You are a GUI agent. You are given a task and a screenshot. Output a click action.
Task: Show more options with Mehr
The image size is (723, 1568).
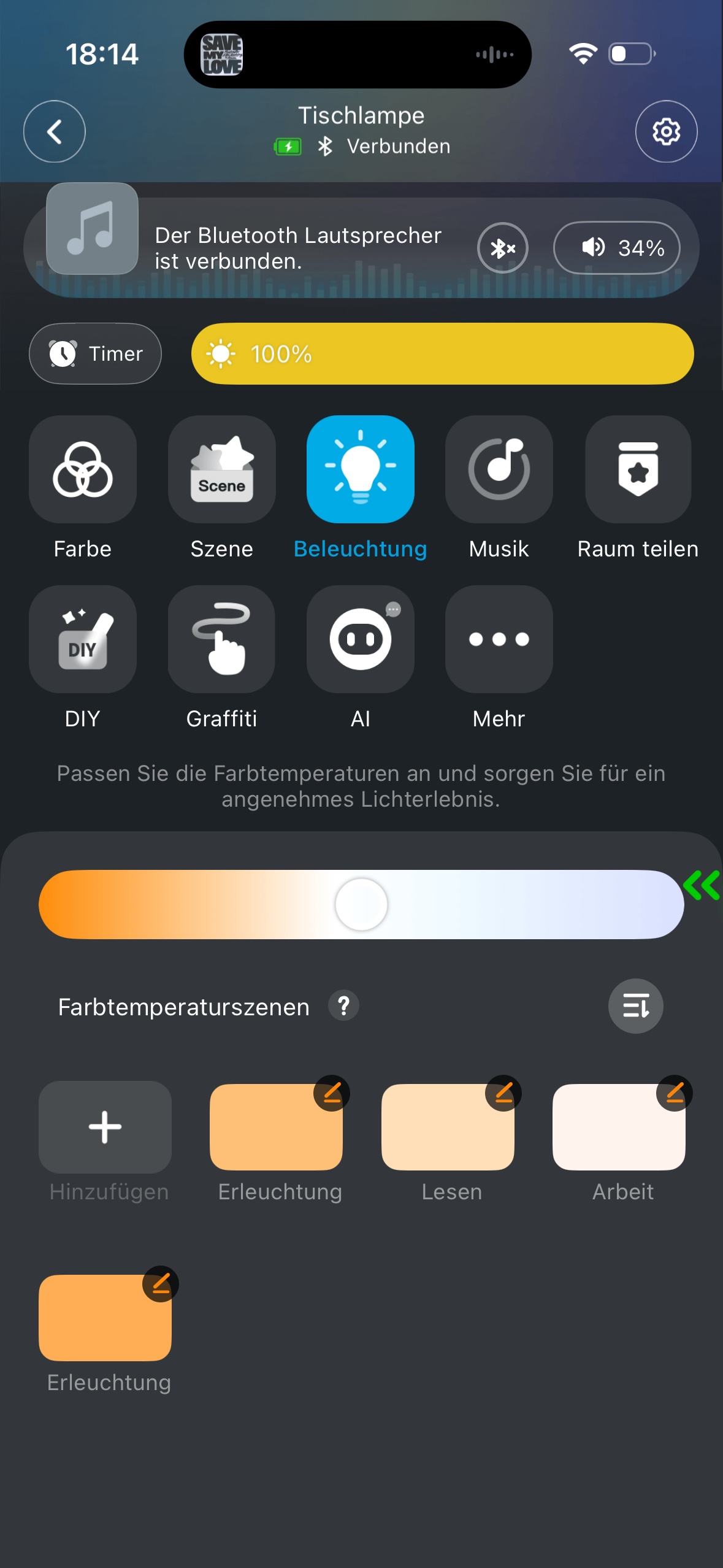(x=499, y=639)
